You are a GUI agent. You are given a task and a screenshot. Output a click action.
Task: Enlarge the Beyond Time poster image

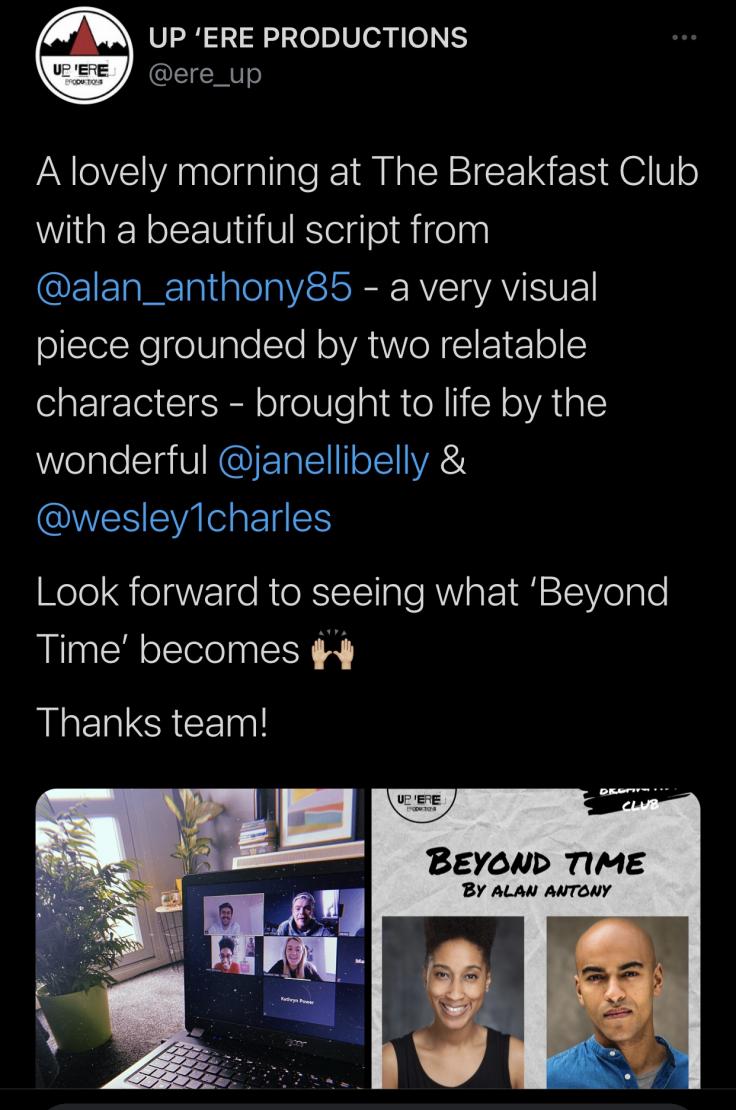pos(536,939)
